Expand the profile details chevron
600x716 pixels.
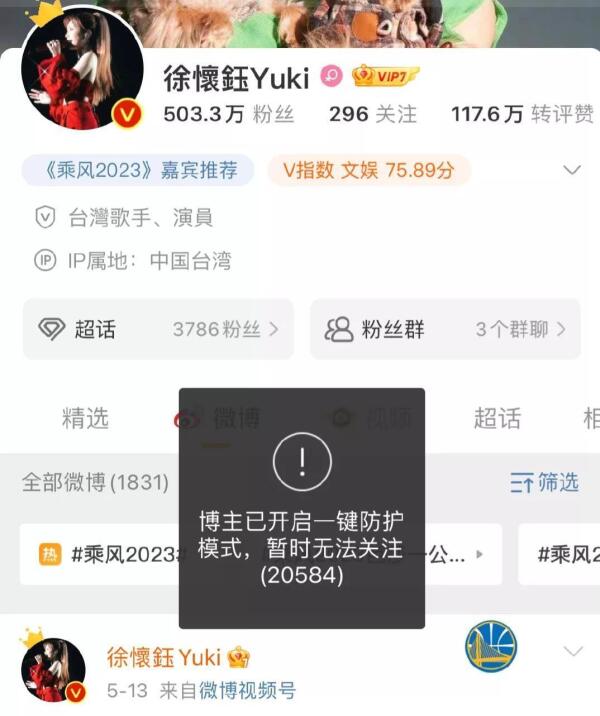click(x=572, y=170)
